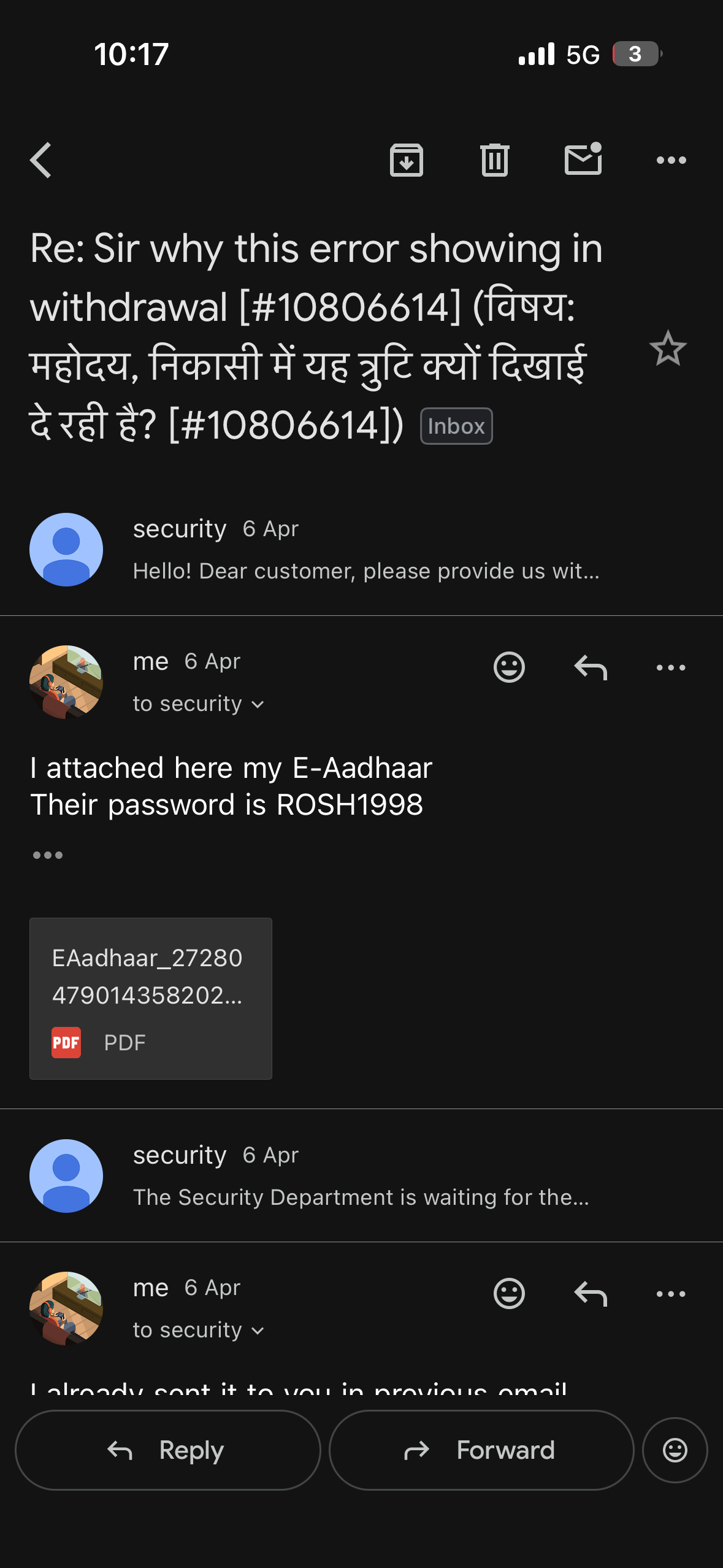Expand security's message 'The Security Department is waiting'

[361, 1176]
